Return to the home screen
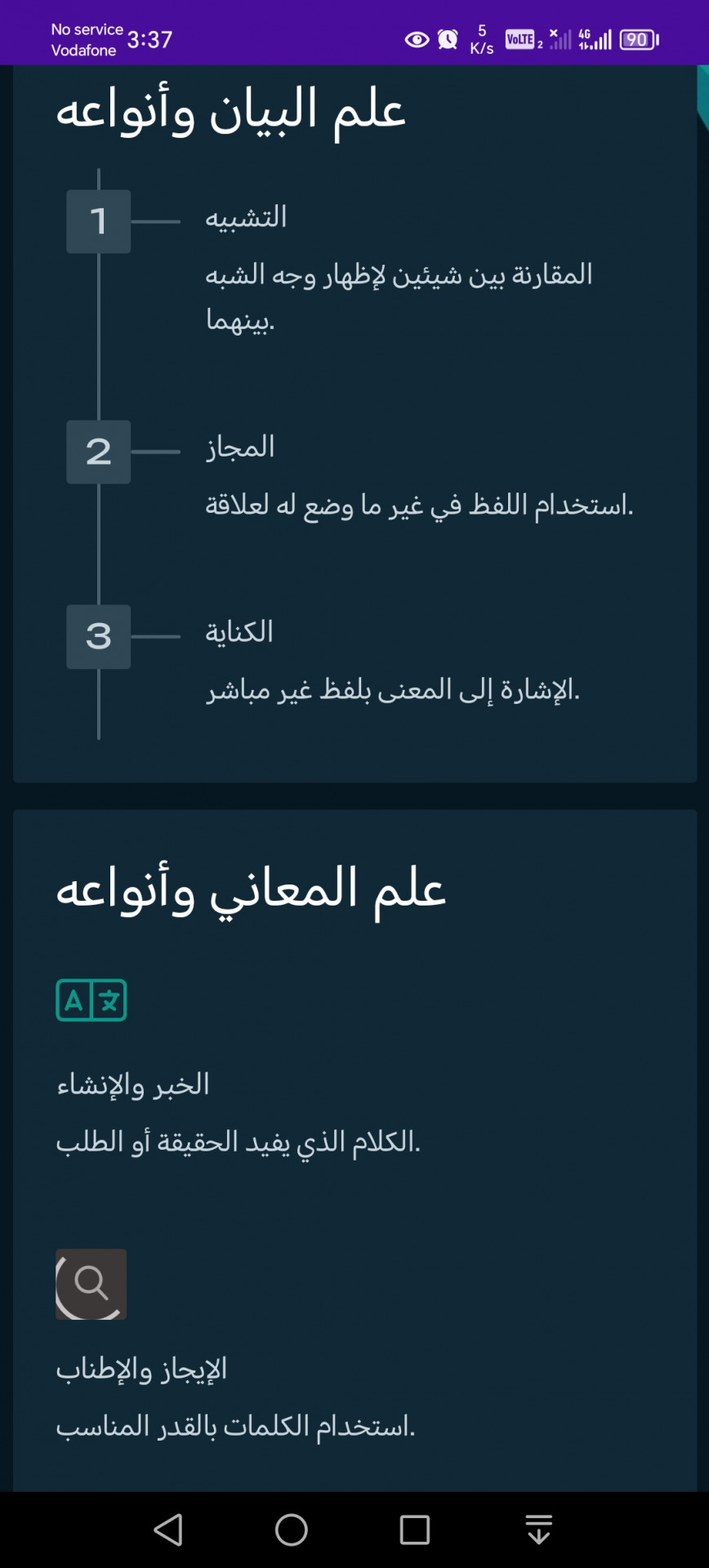709x1568 pixels. pos(292,1530)
